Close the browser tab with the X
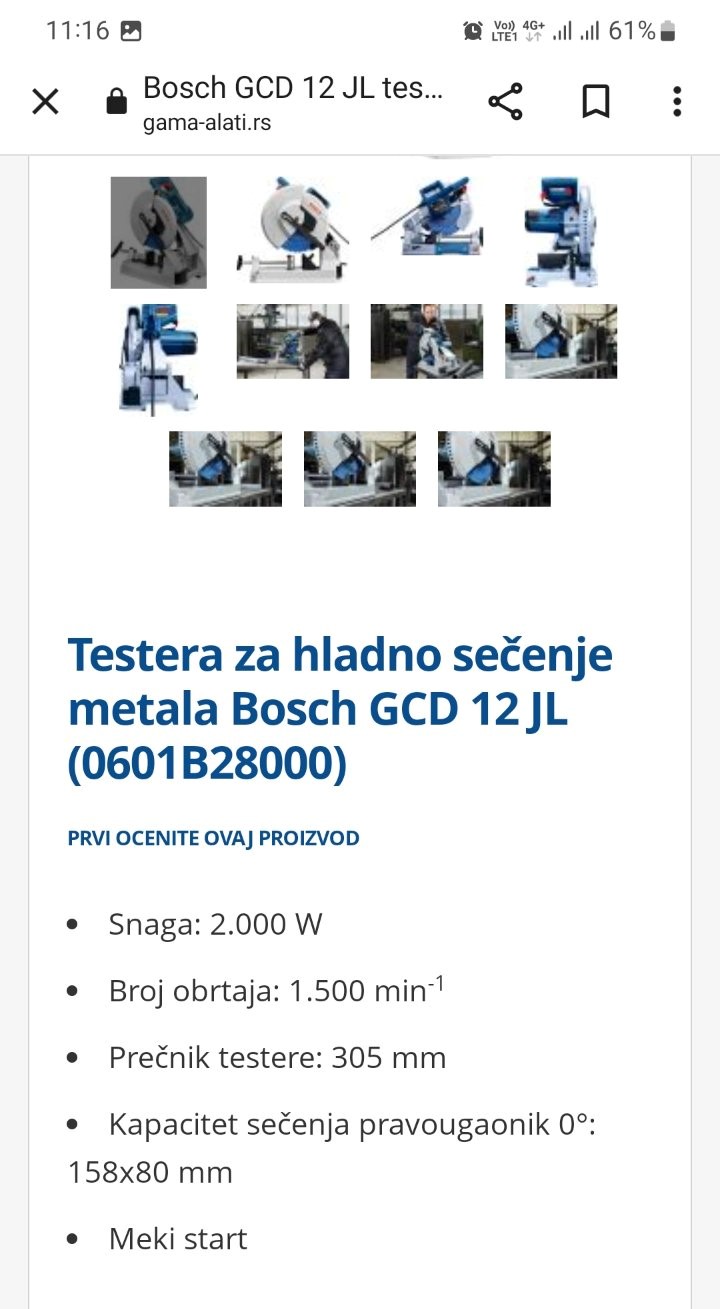720x1309 pixels. pyautogui.click(x=45, y=102)
